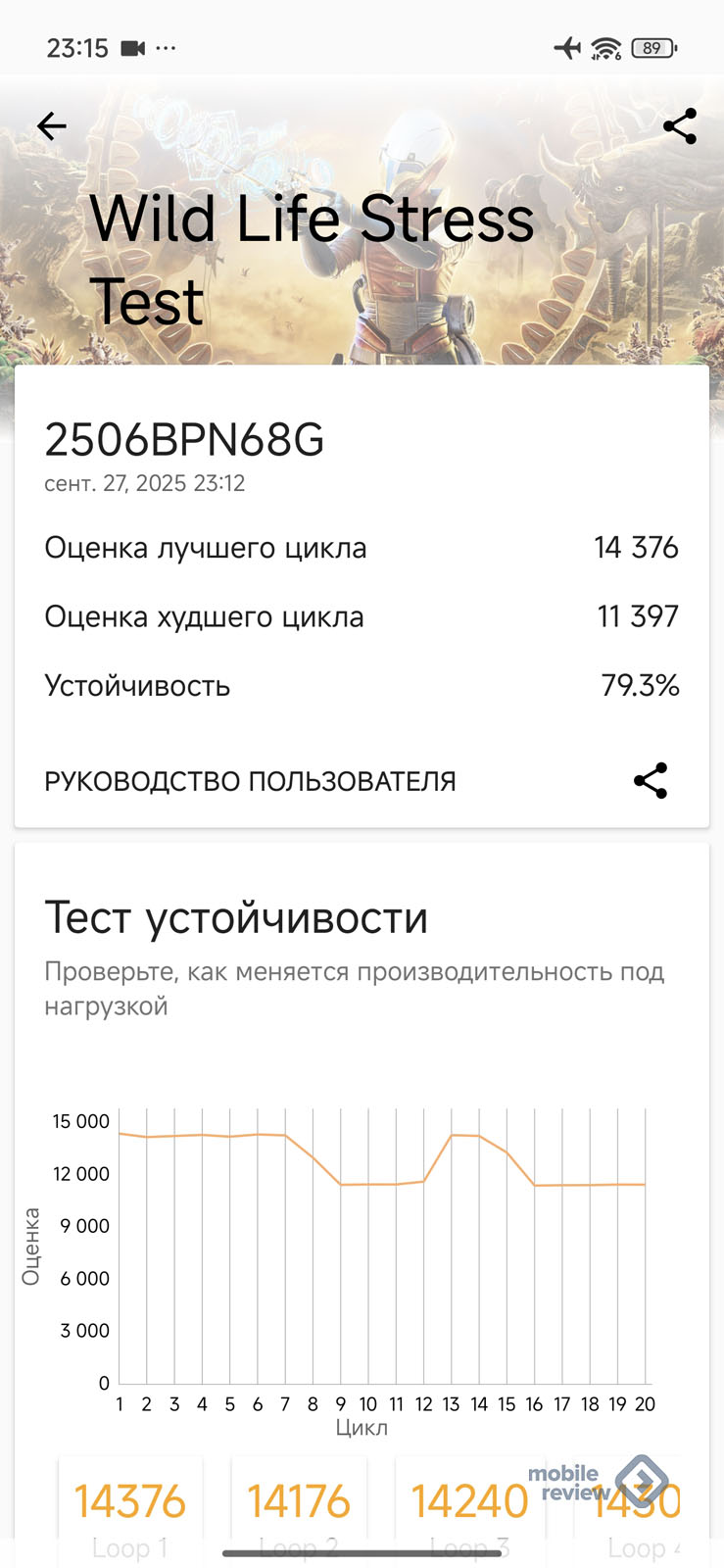Image resolution: width=724 pixels, height=1568 pixels.
Task: Go back using the top-left arrow
Action: pos(51,125)
